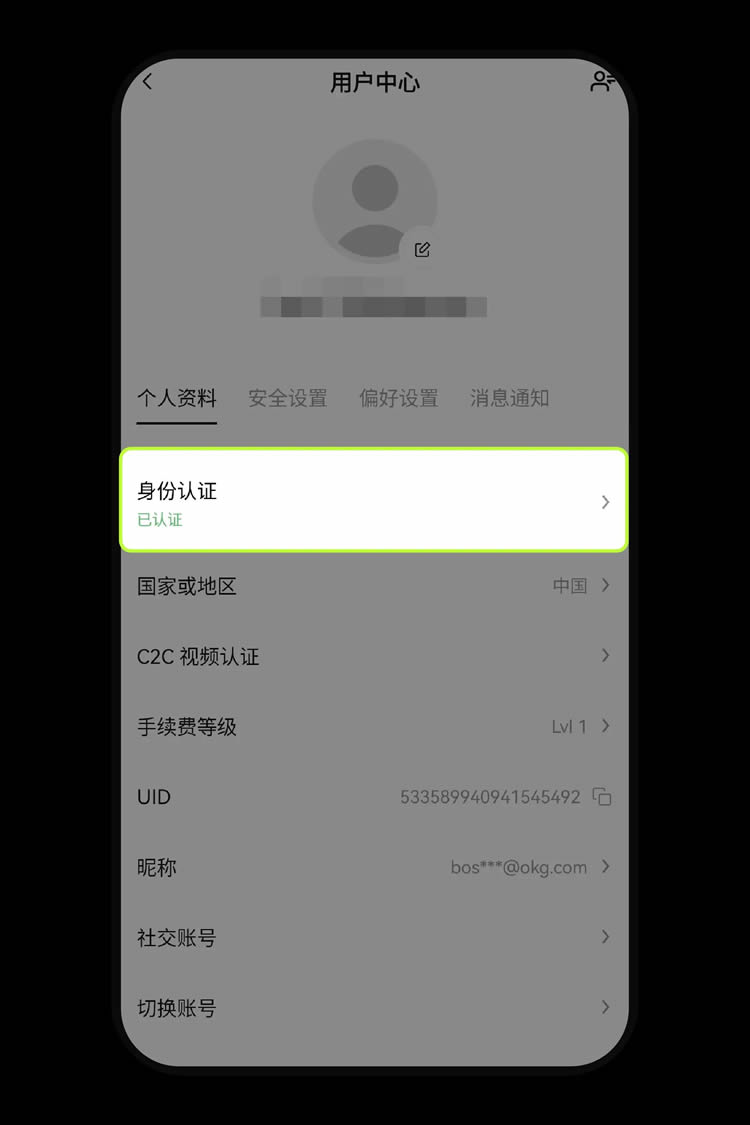
Task: Open C2C 视频认证
Action: pos(374,656)
